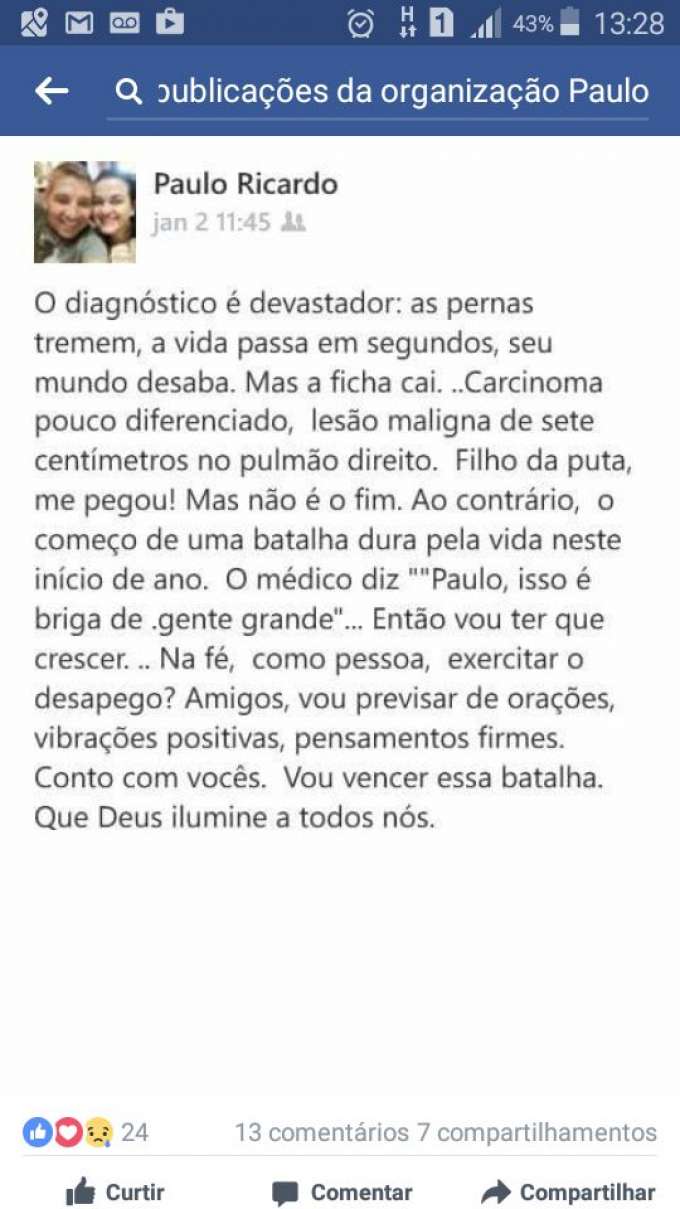Go back using the arrow icon

point(51,92)
